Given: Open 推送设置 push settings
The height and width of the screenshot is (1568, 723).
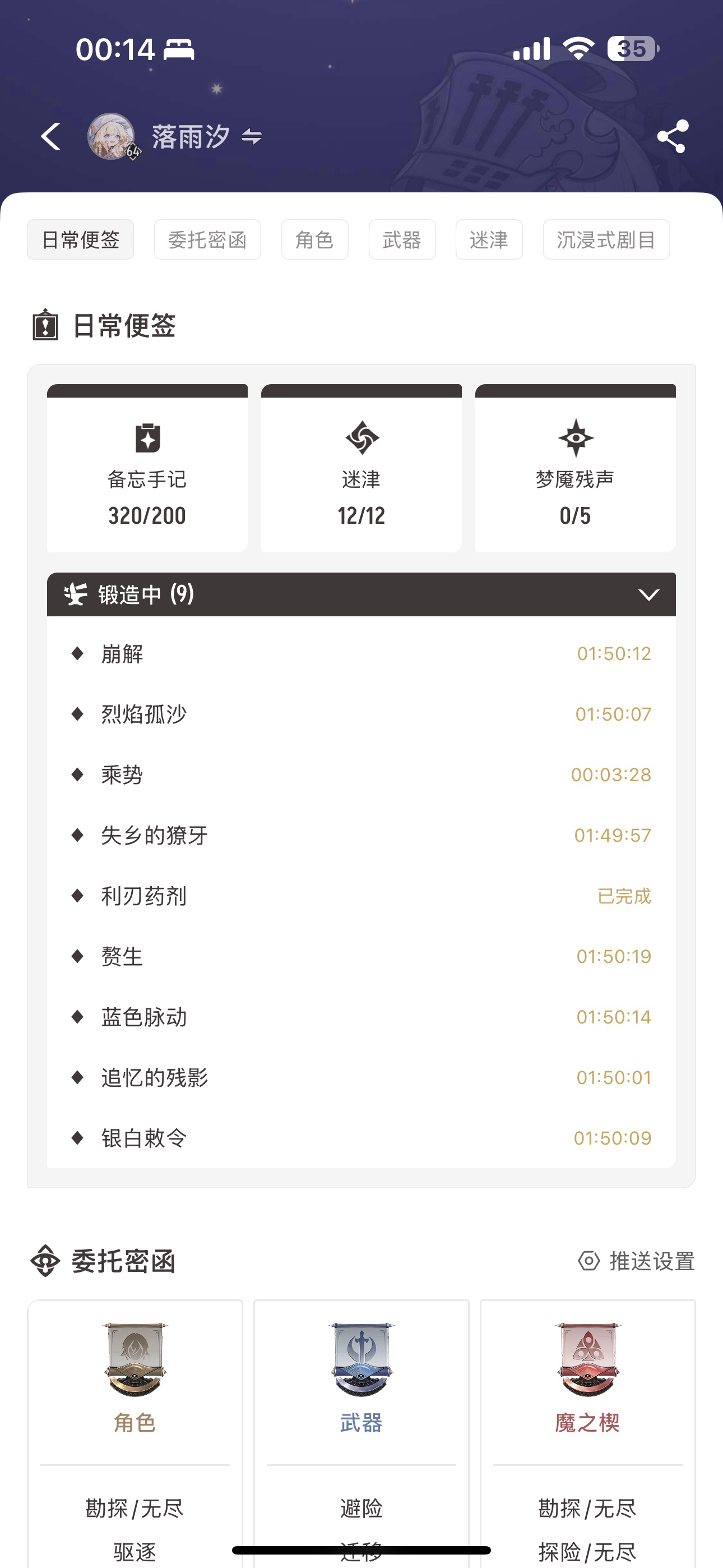Looking at the screenshot, I should click(637, 1261).
